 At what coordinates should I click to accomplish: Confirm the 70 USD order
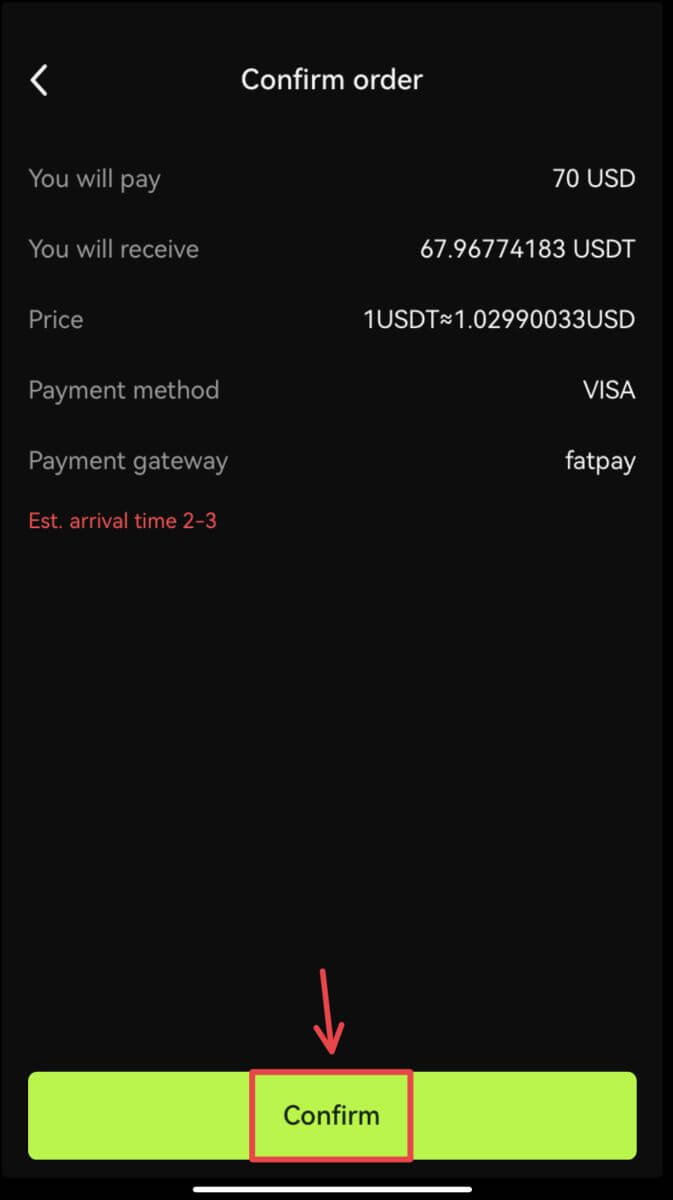point(332,1115)
